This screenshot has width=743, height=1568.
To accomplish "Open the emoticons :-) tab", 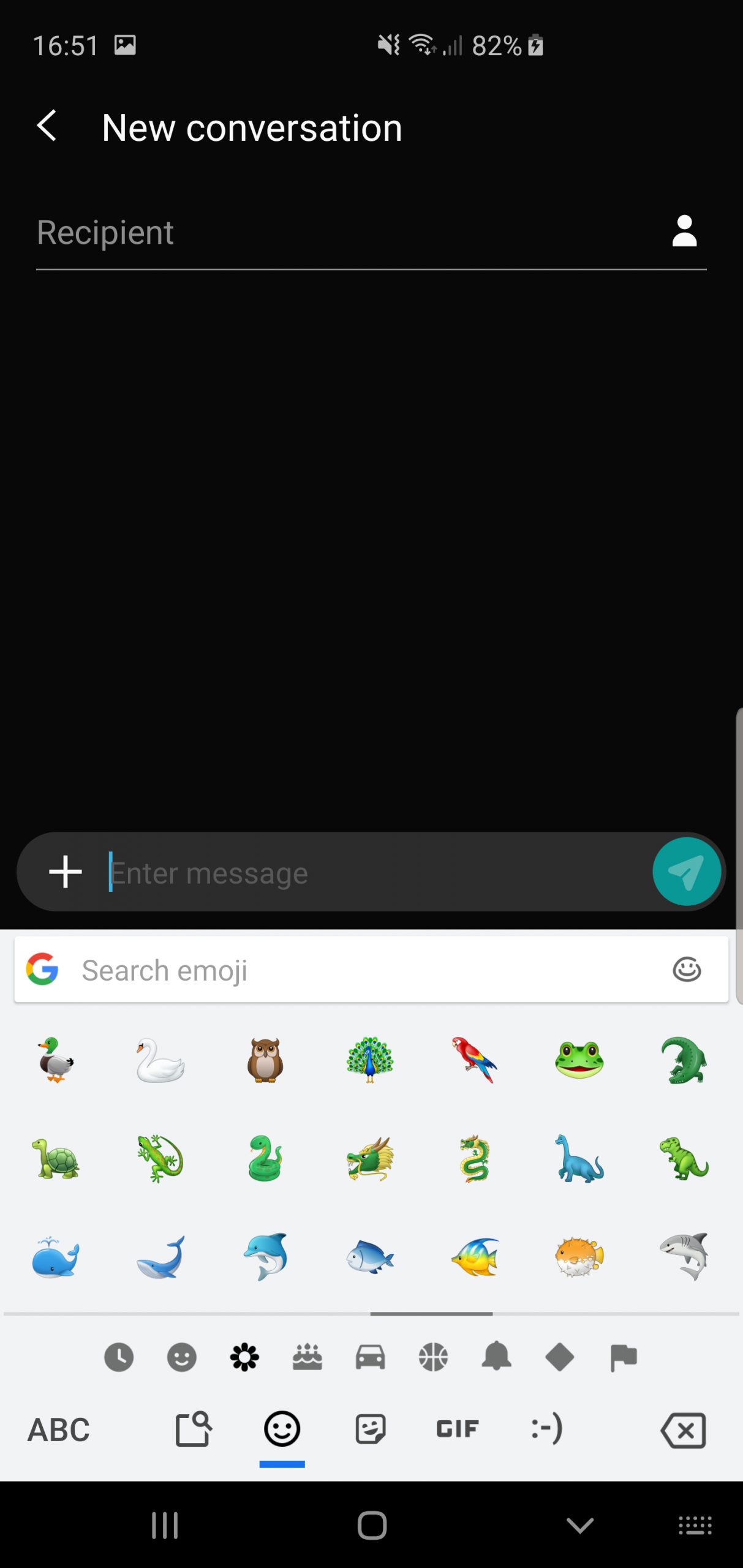I will [x=547, y=1429].
